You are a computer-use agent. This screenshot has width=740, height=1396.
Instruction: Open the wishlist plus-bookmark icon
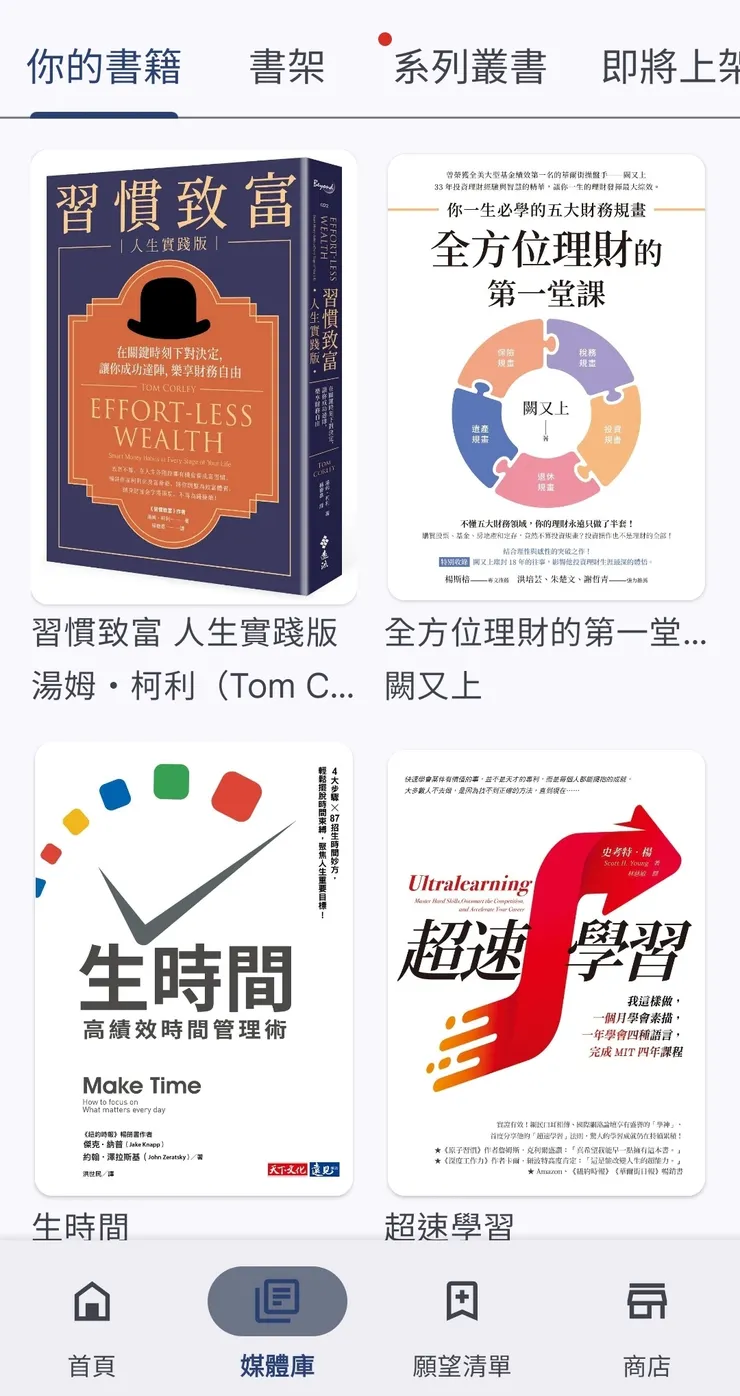[462, 1302]
